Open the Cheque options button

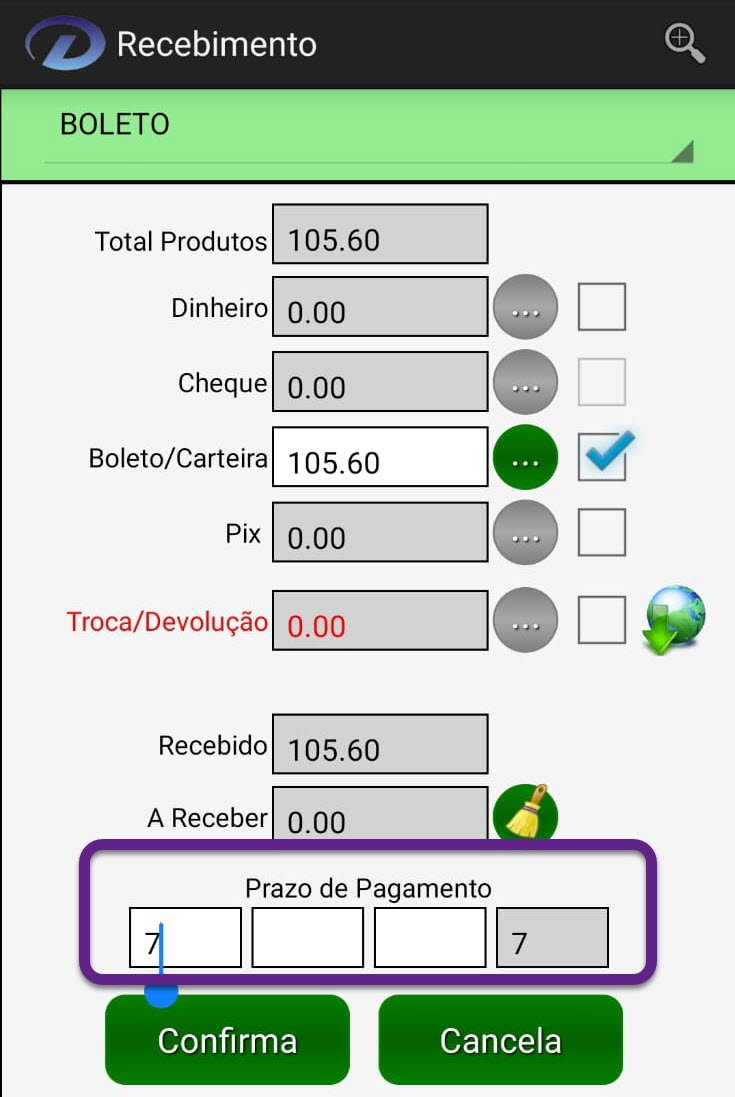pos(525,382)
